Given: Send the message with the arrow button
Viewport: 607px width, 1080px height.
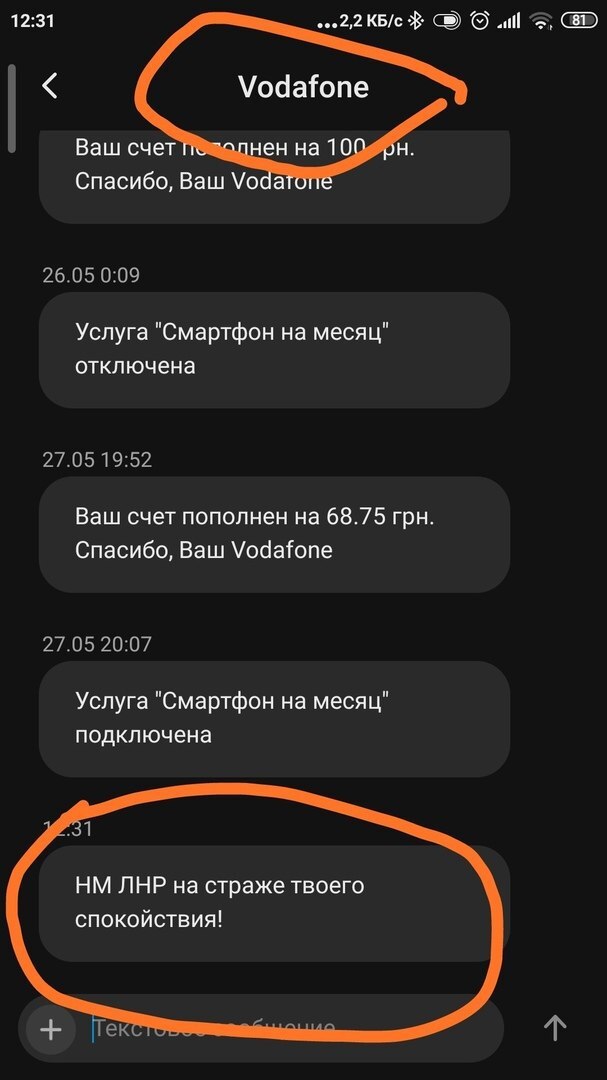Looking at the screenshot, I should [x=555, y=1028].
